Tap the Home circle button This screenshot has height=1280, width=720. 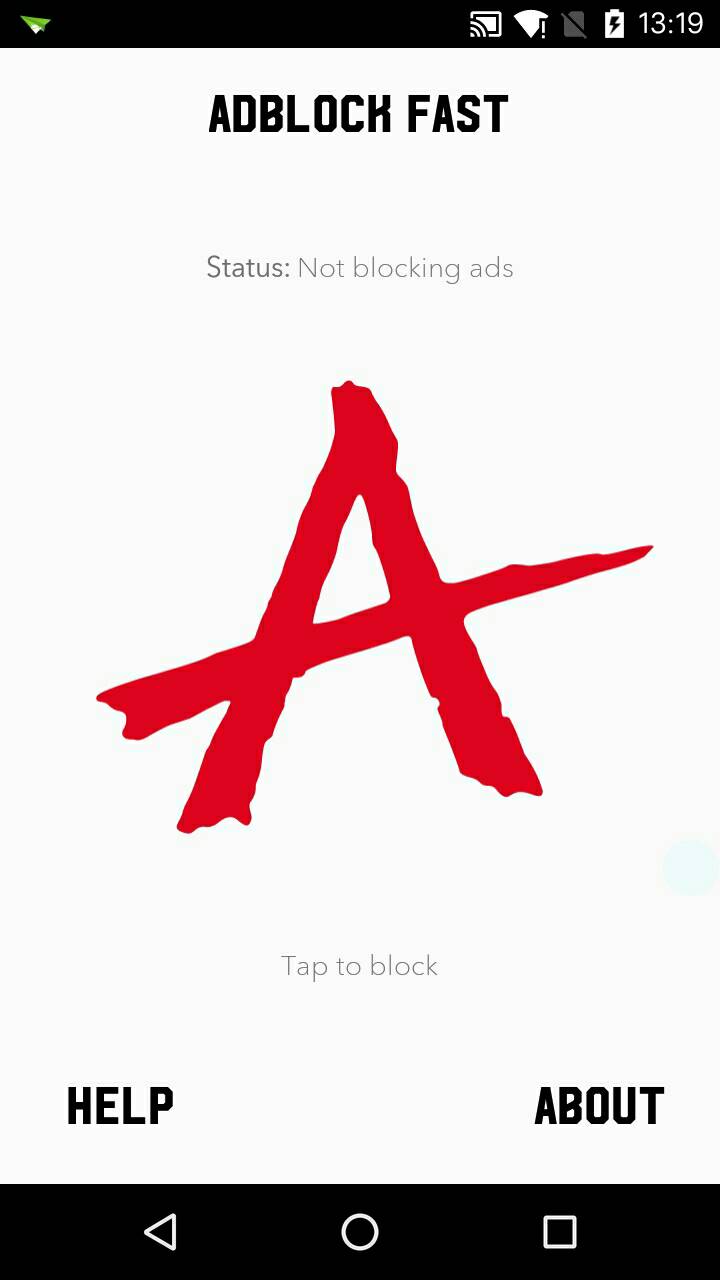coord(360,1231)
